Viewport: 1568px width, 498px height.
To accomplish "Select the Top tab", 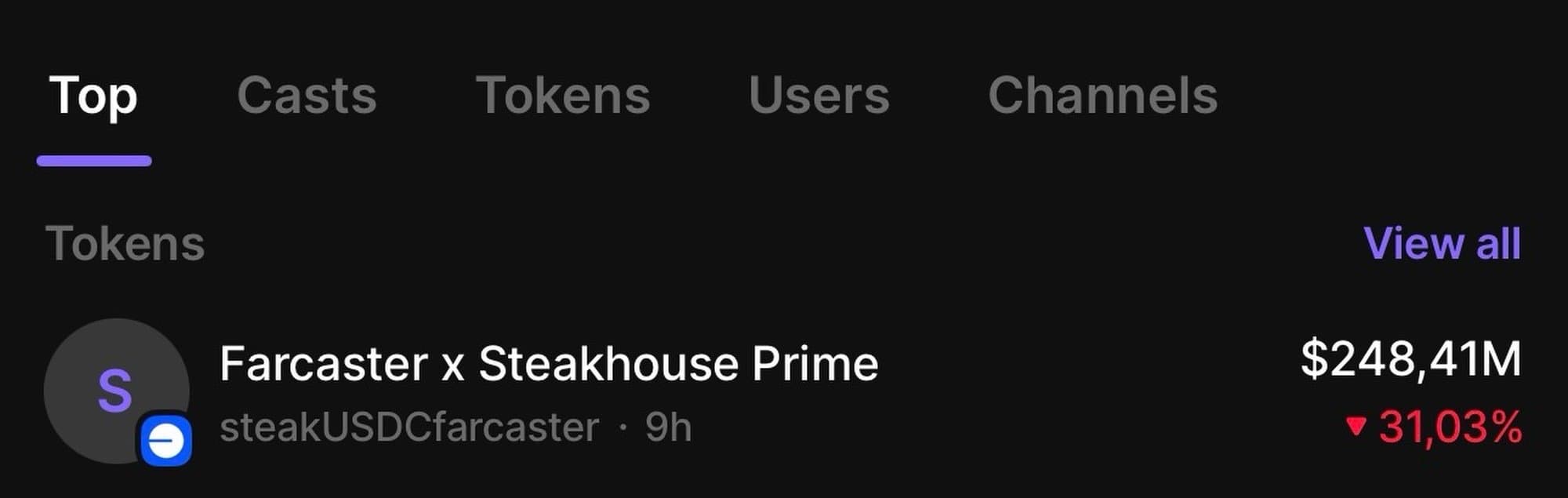I will [93, 97].
